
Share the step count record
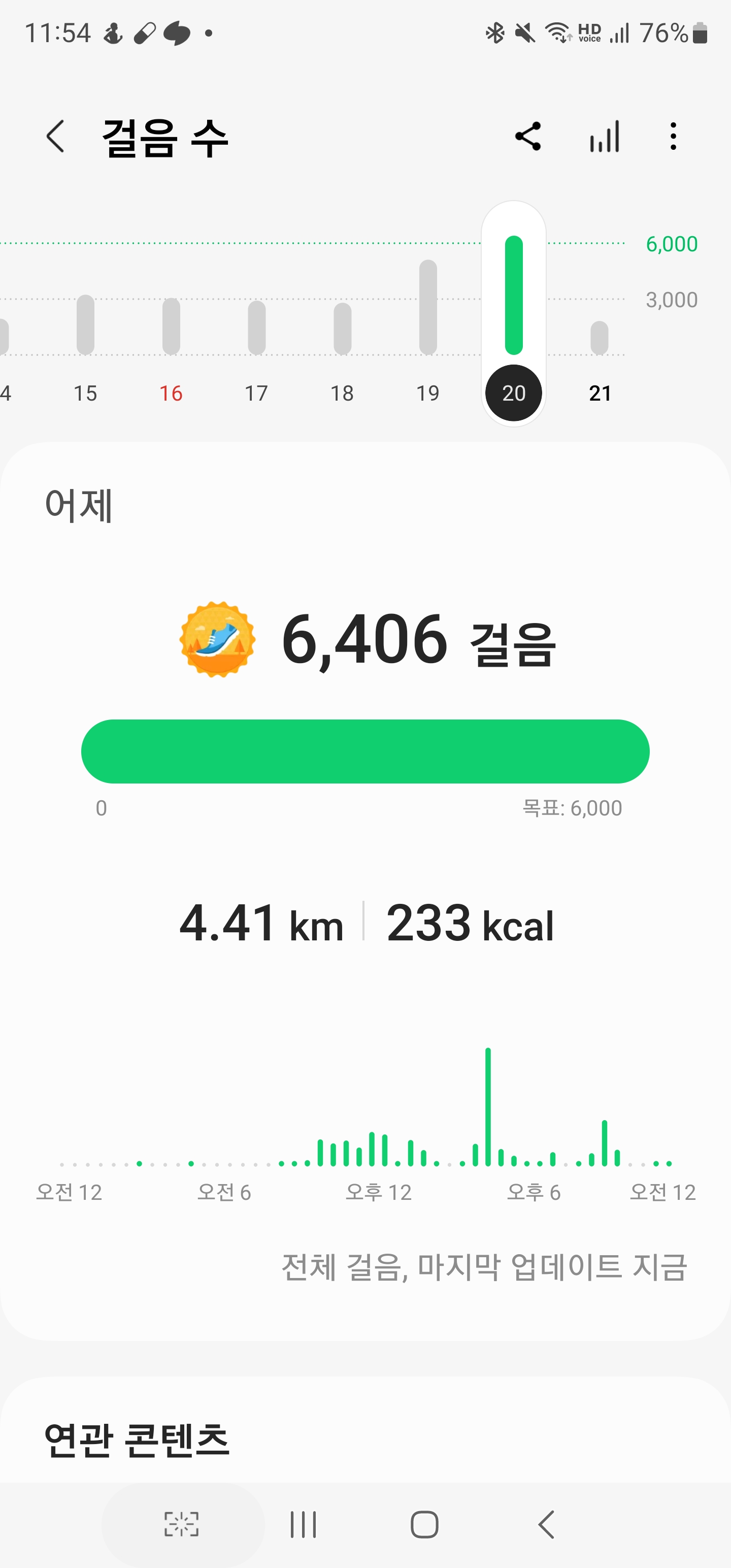click(x=528, y=137)
